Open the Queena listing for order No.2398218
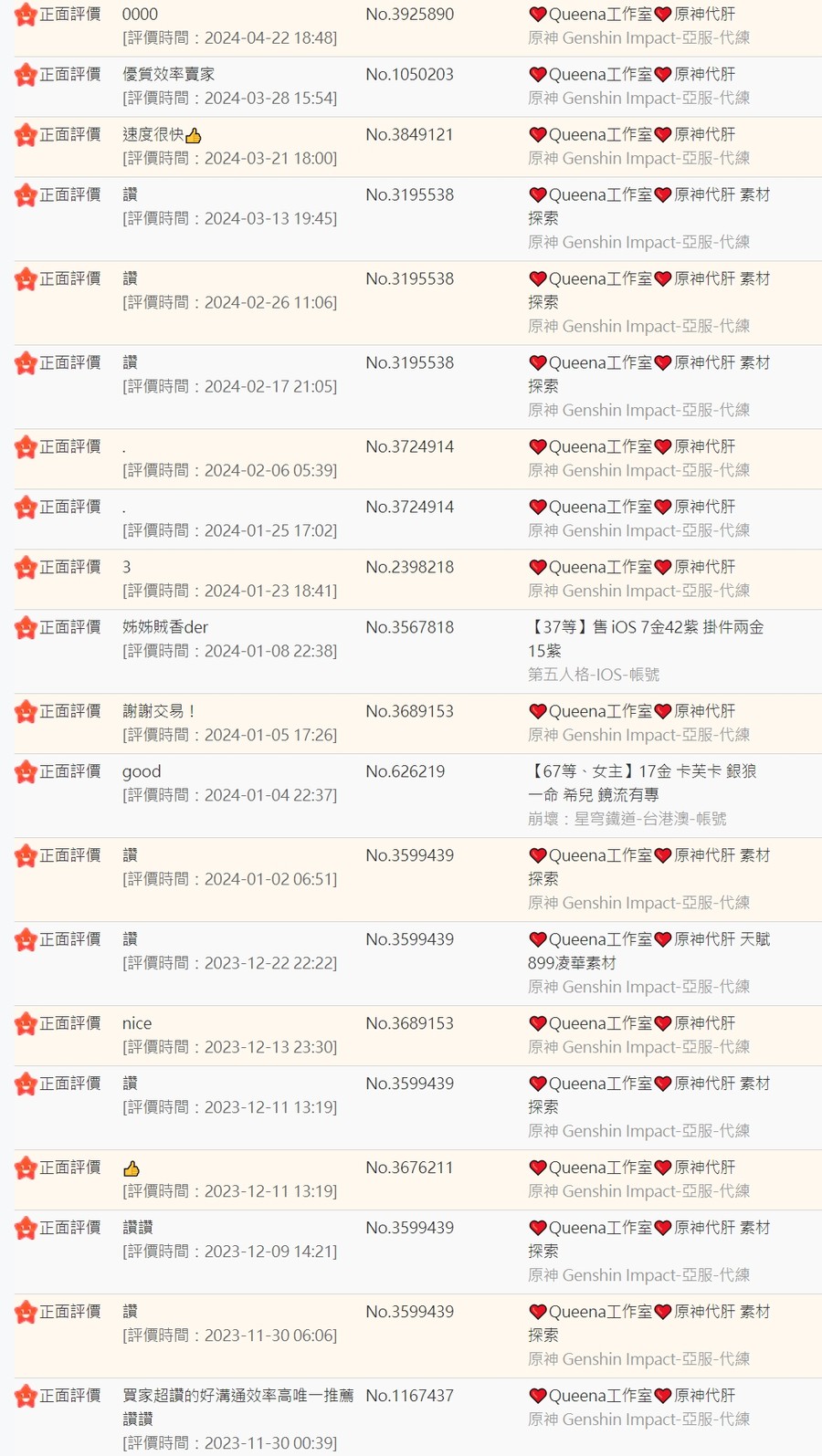This screenshot has width=822, height=1456. [632, 568]
